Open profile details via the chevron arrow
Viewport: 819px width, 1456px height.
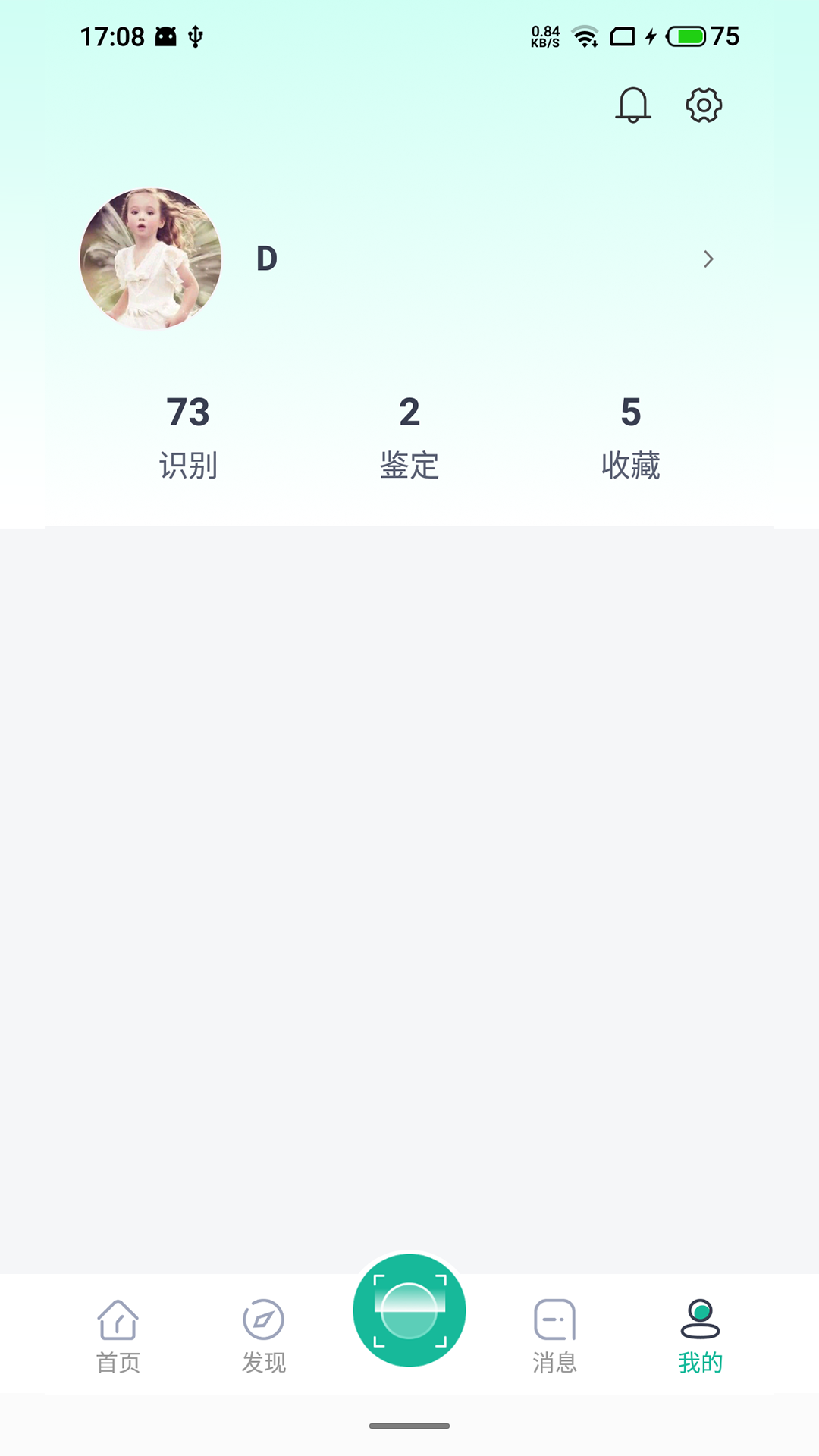coord(708,259)
